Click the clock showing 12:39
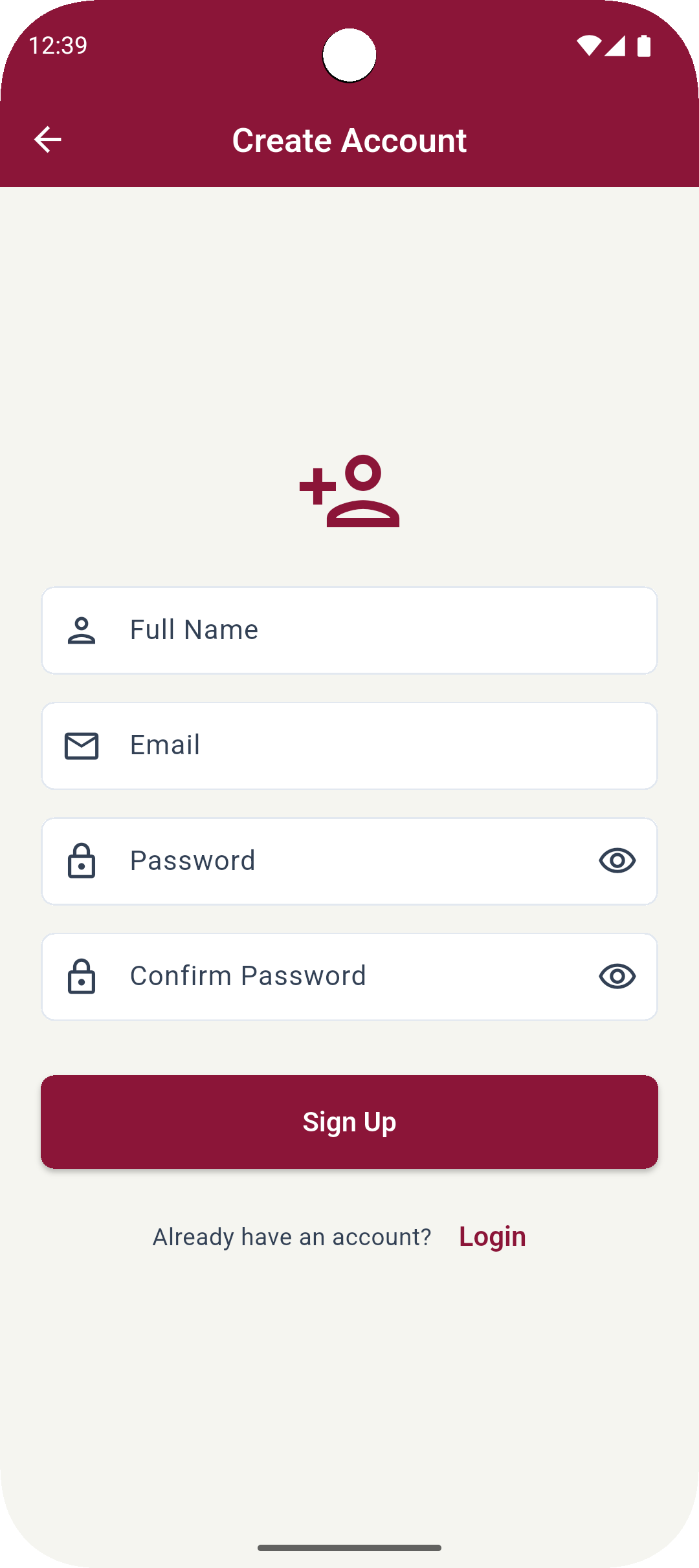The height and width of the screenshot is (1568, 699). click(58, 45)
